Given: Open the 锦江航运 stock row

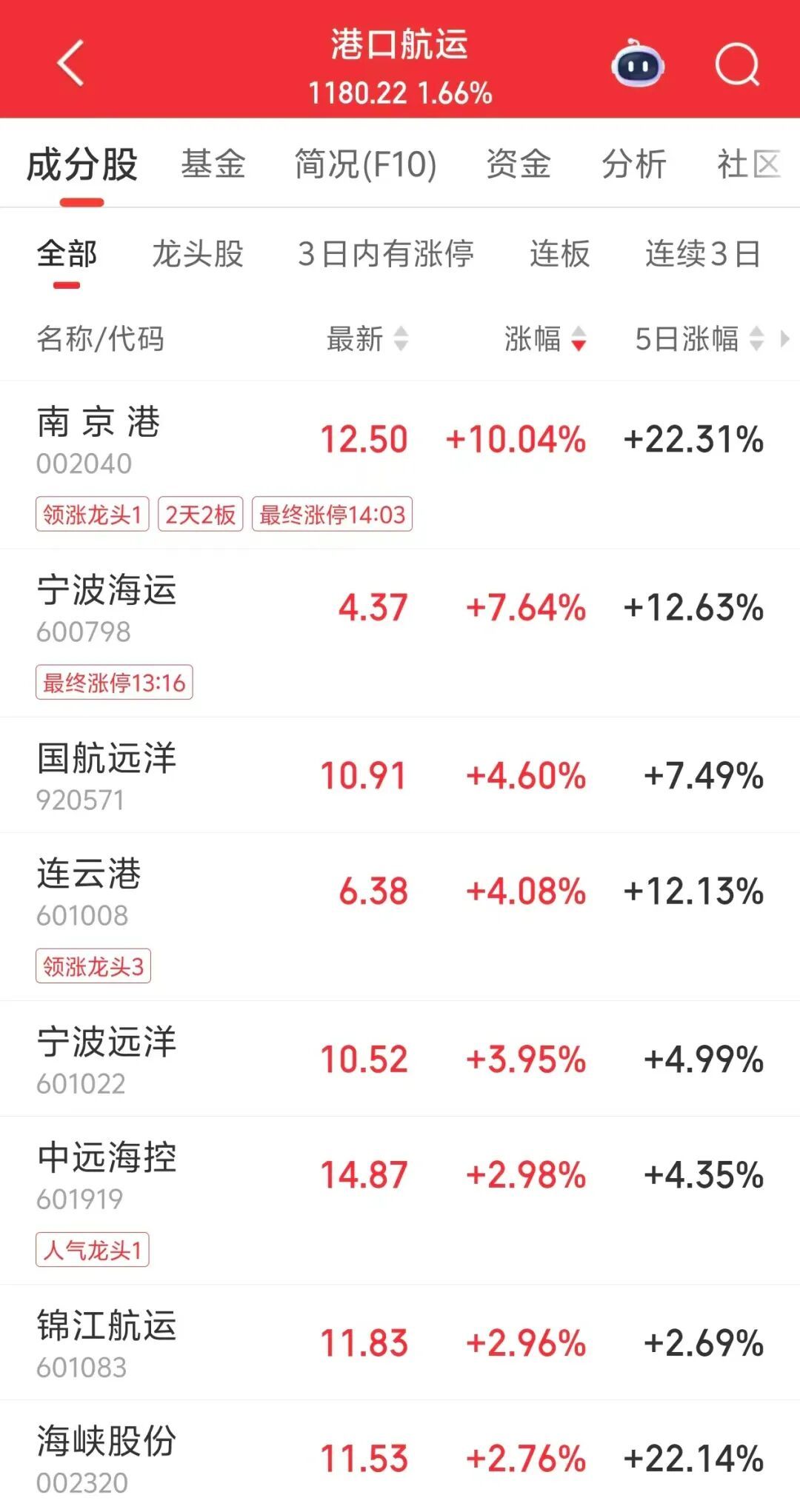Looking at the screenshot, I should (x=400, y=1342).
